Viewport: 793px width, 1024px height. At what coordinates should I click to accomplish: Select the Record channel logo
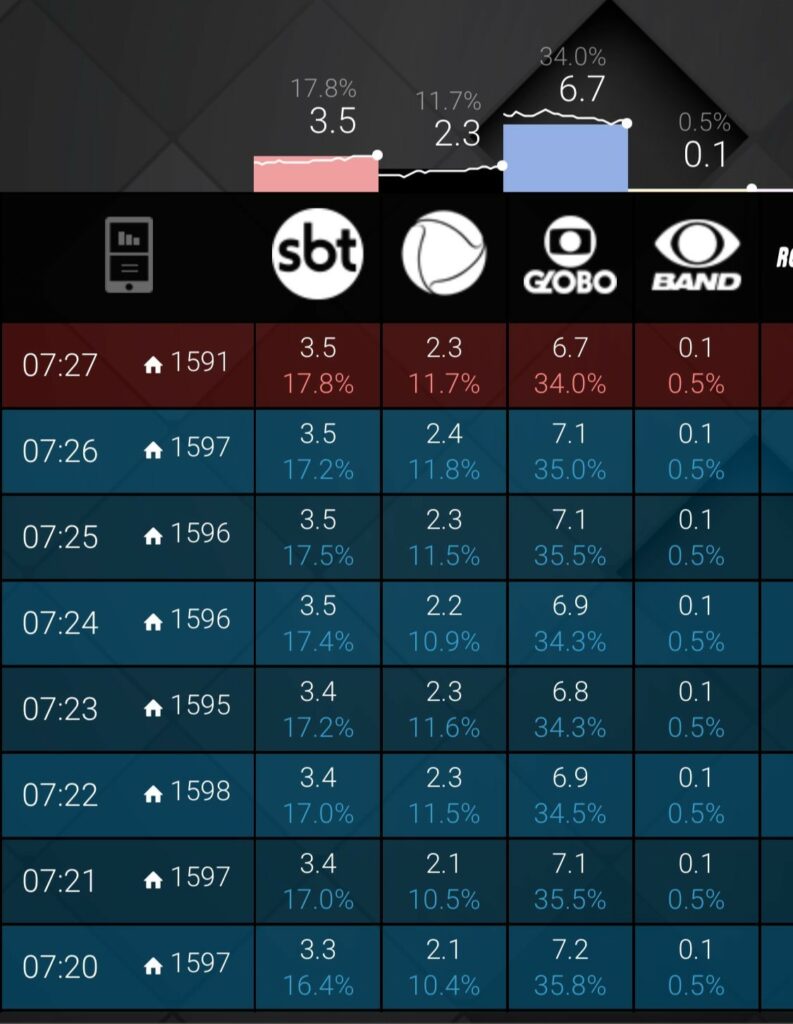pos(444,253)
